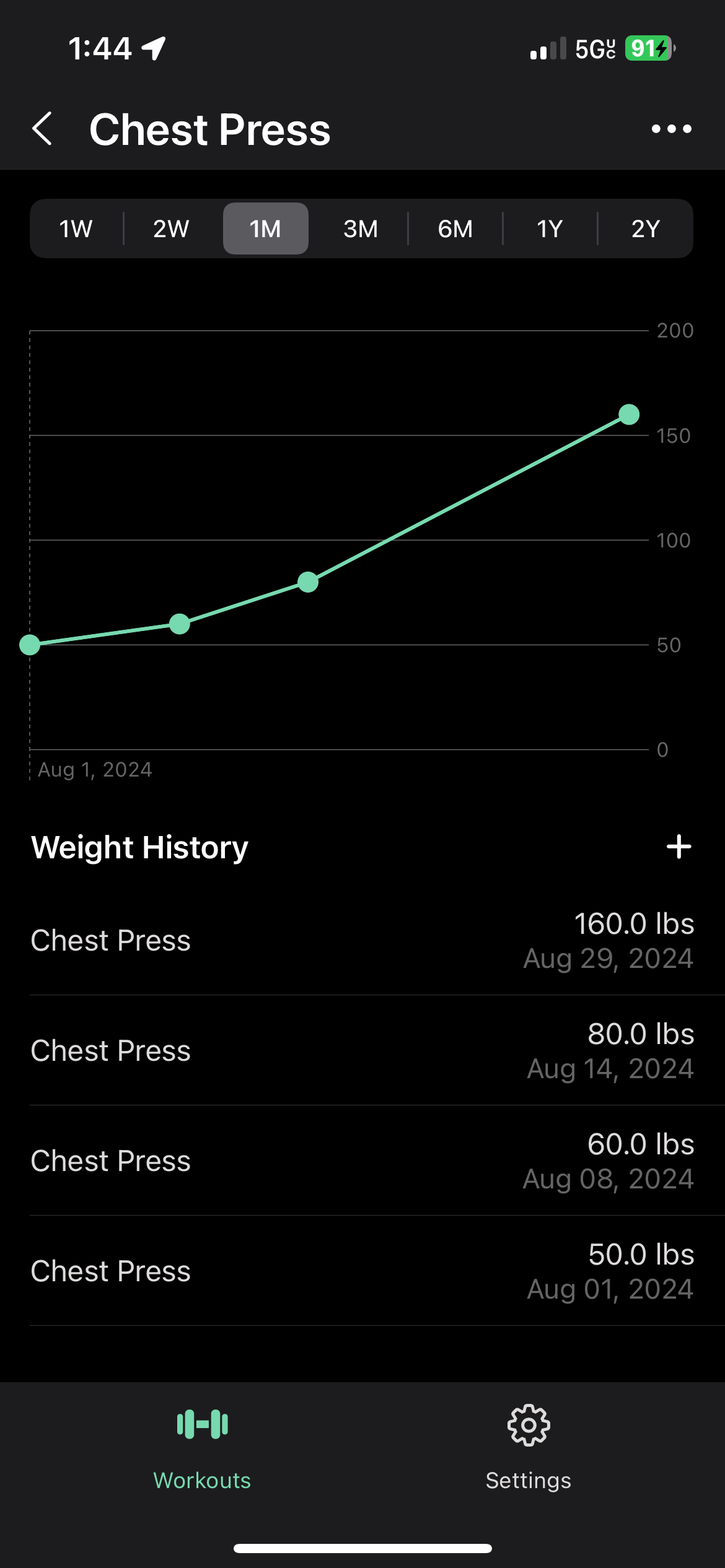The height and width of the screenshot is (1568, 725).
Task: Add a new weight history entry
Action: pyautogui.click(x=679, y=847)
